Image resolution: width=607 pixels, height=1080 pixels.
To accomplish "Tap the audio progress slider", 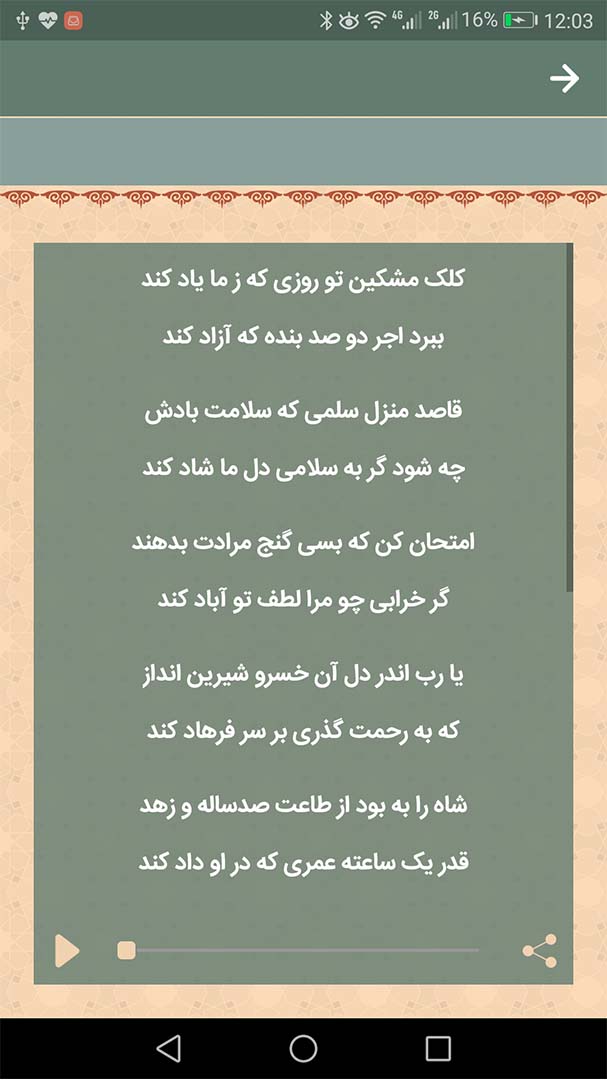I will pyautogui.click(x=298, y=951).
